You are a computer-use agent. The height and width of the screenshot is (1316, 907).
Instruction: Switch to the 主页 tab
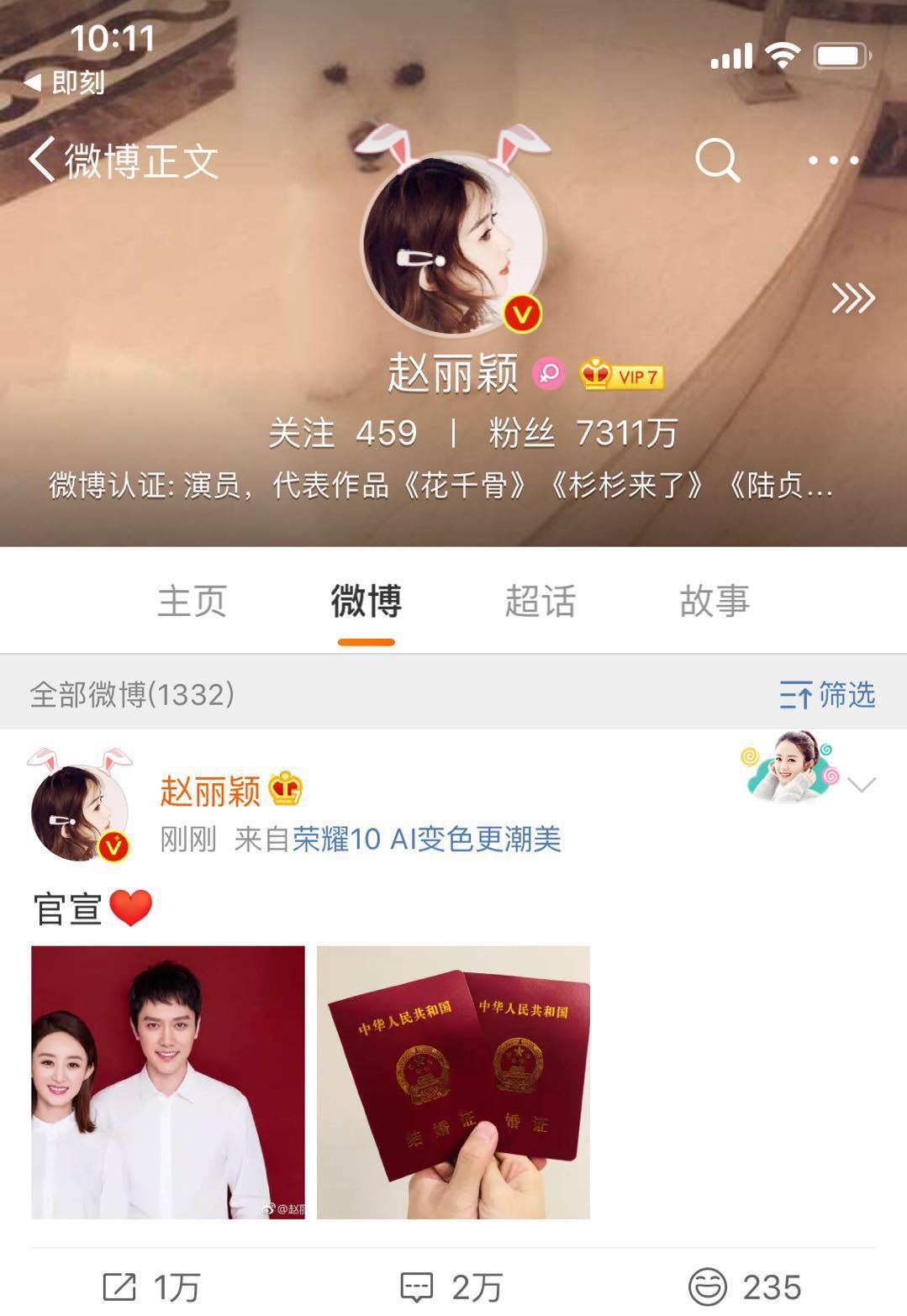click(x=192, y=602)
